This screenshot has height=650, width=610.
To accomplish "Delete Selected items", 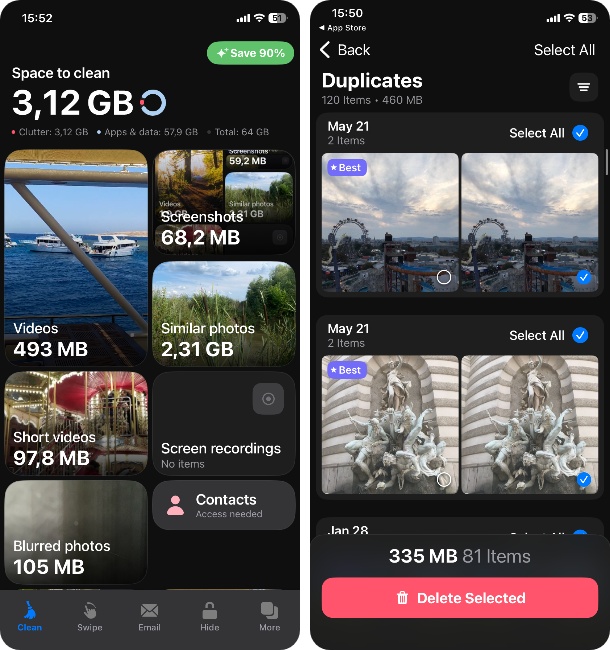I will tap(459, 598).
